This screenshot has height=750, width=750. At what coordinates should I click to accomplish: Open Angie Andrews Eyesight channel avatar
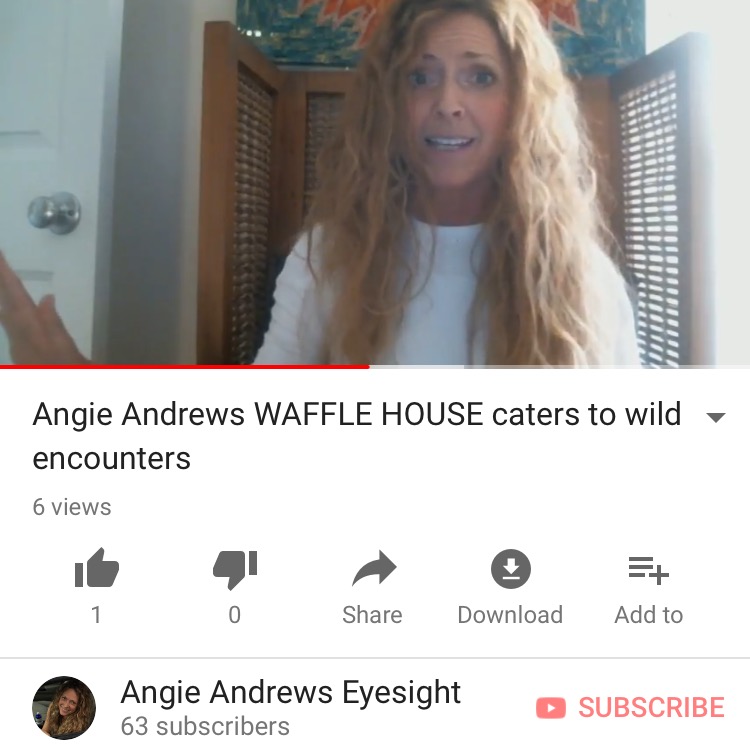pos(64,708)
